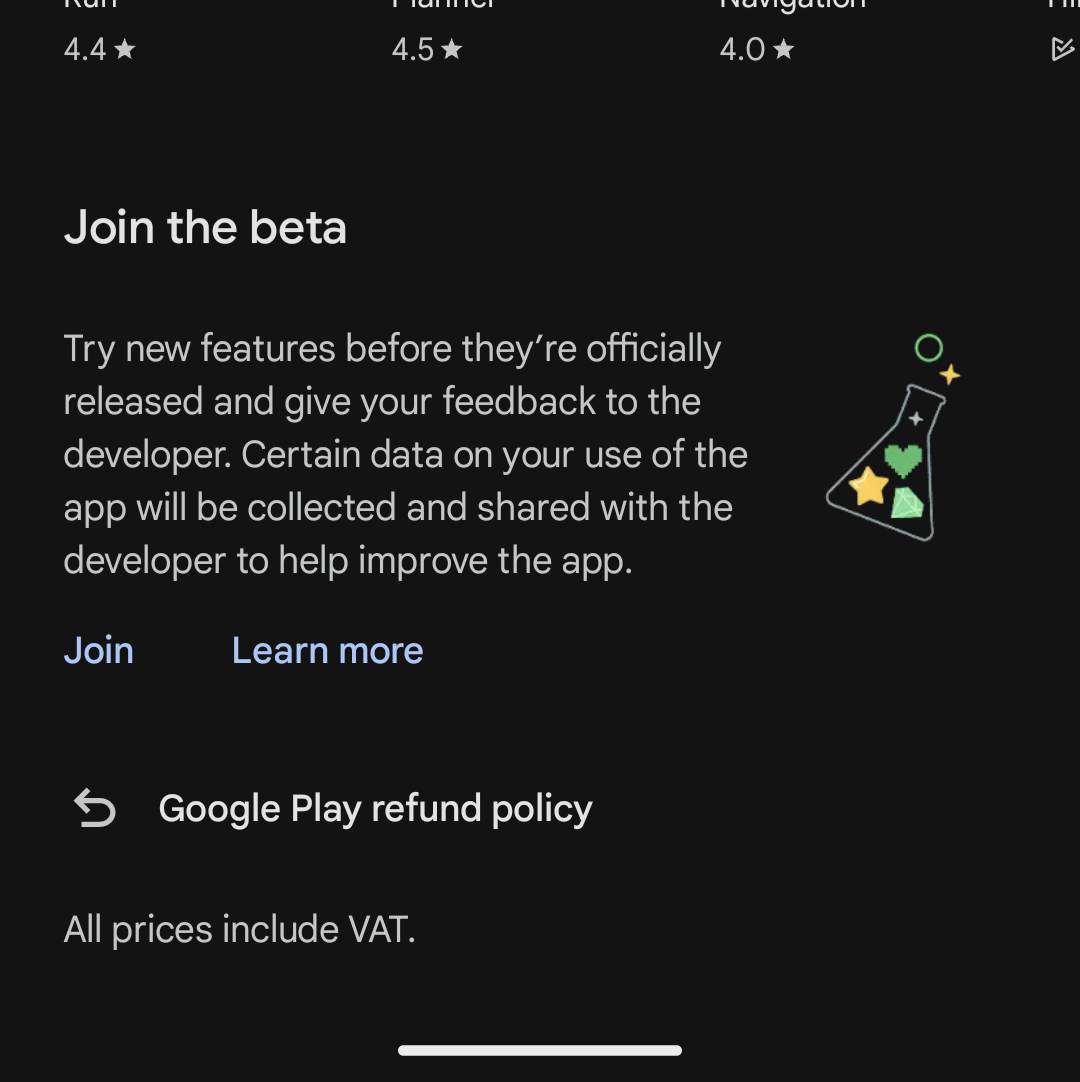Tap Learn more about the beta
The image size is (1080, 1082).
point(327,651)
